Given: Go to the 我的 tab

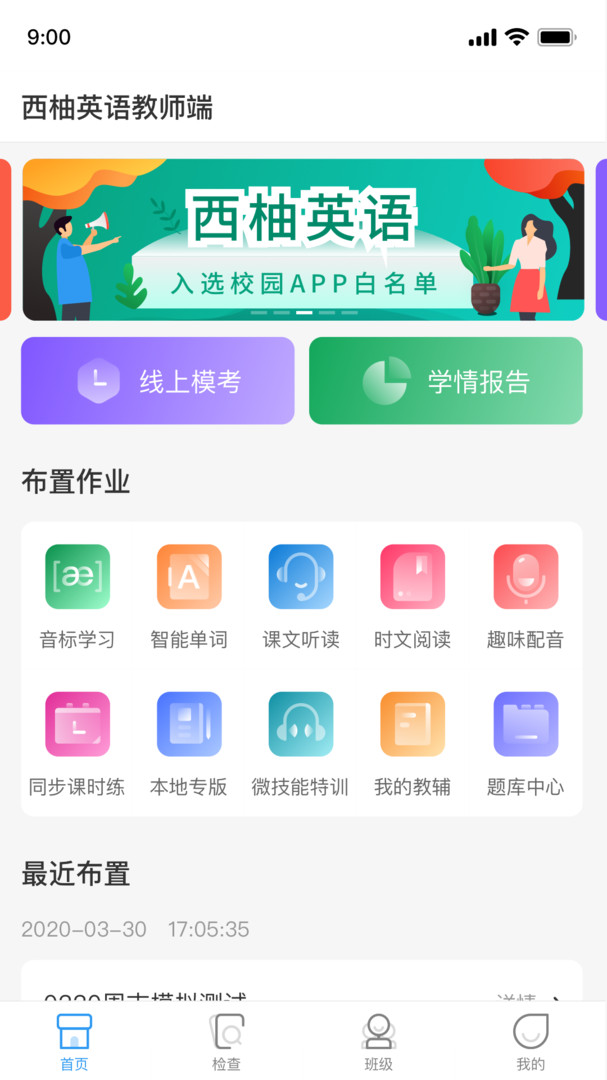Looking at the screenshot, I should 531,1042.
